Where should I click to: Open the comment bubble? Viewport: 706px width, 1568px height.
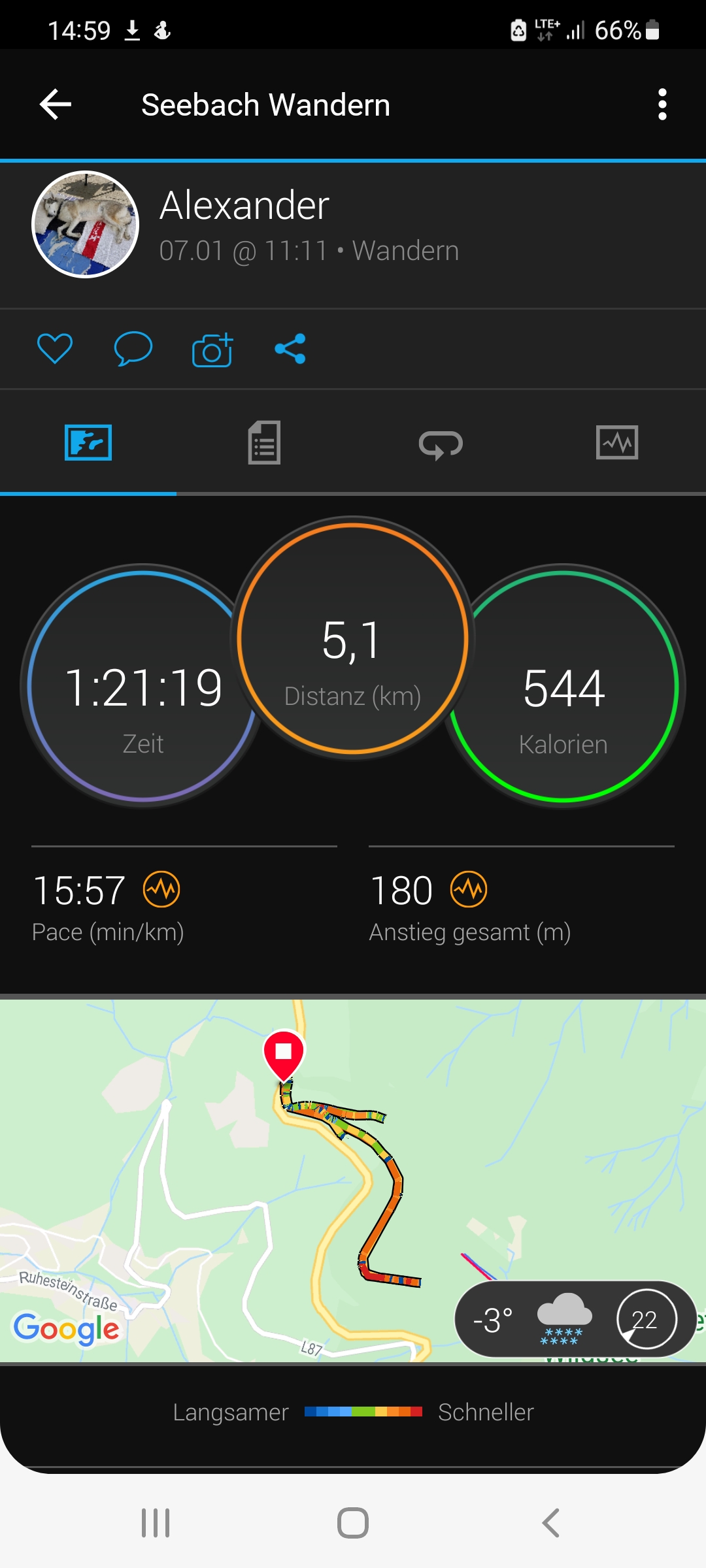pos(133,348)
